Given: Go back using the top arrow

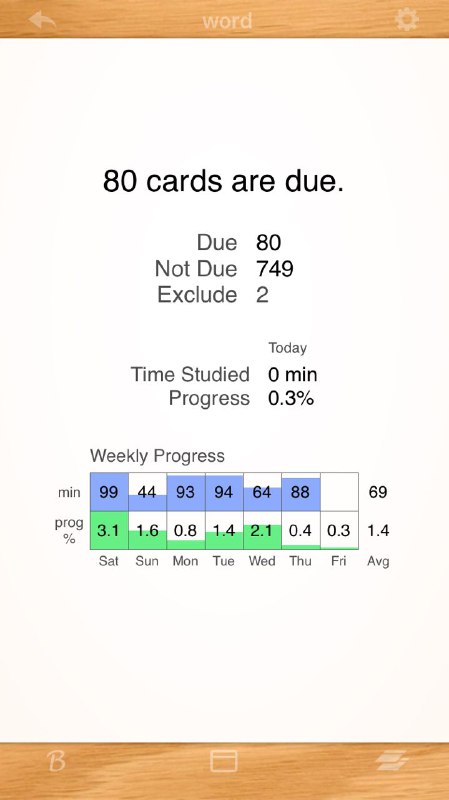Looking at the screenshot, I should click(x=42, y=20).
